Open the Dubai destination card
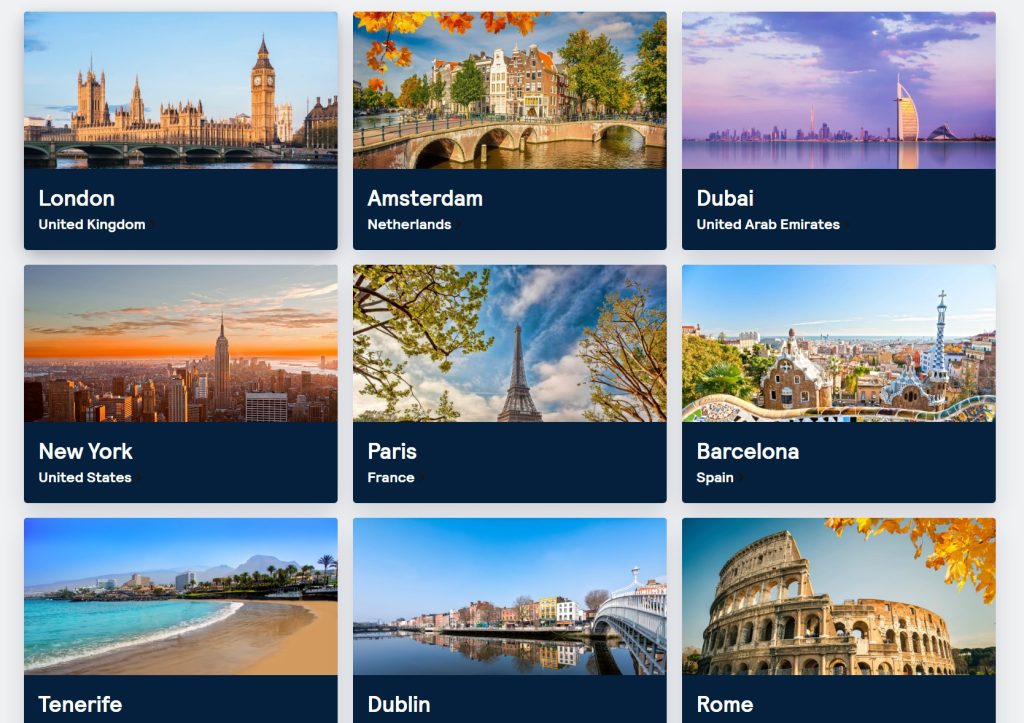The width and height of the screenshot is (1024, 723). pos(839,131)
